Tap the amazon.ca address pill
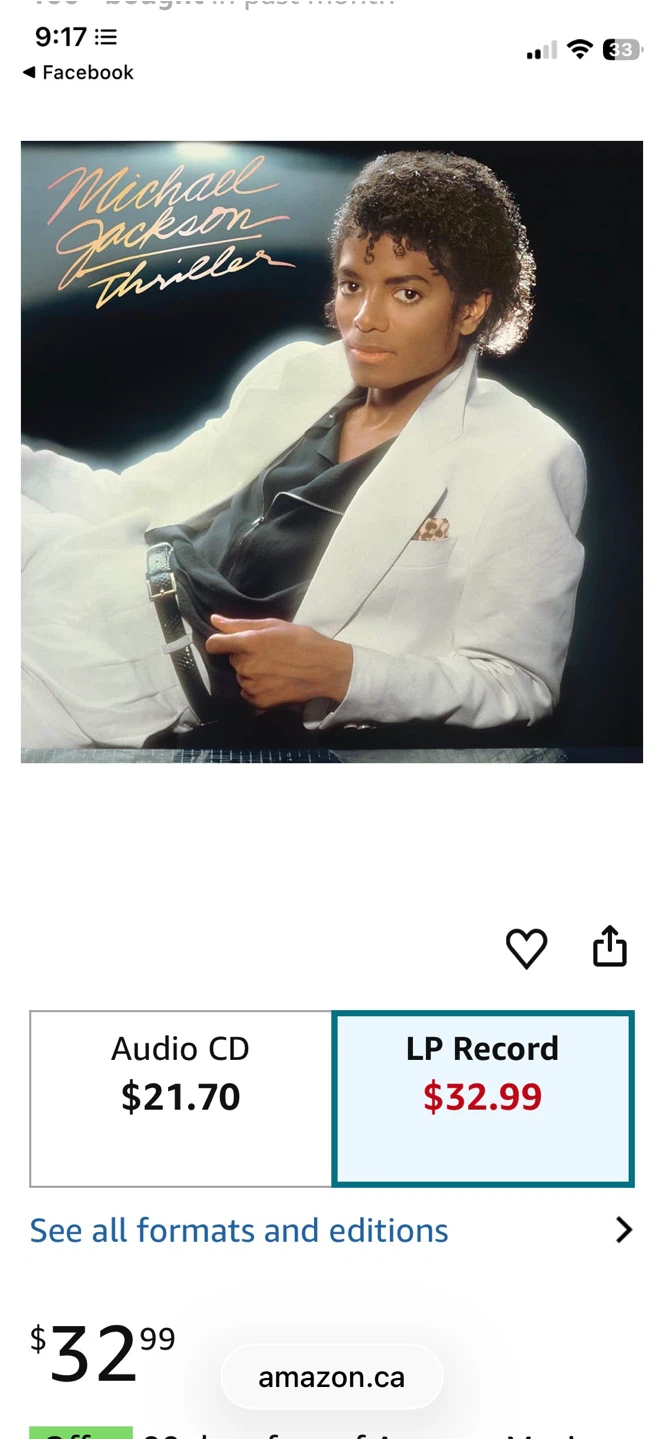 click(332, 1377)
